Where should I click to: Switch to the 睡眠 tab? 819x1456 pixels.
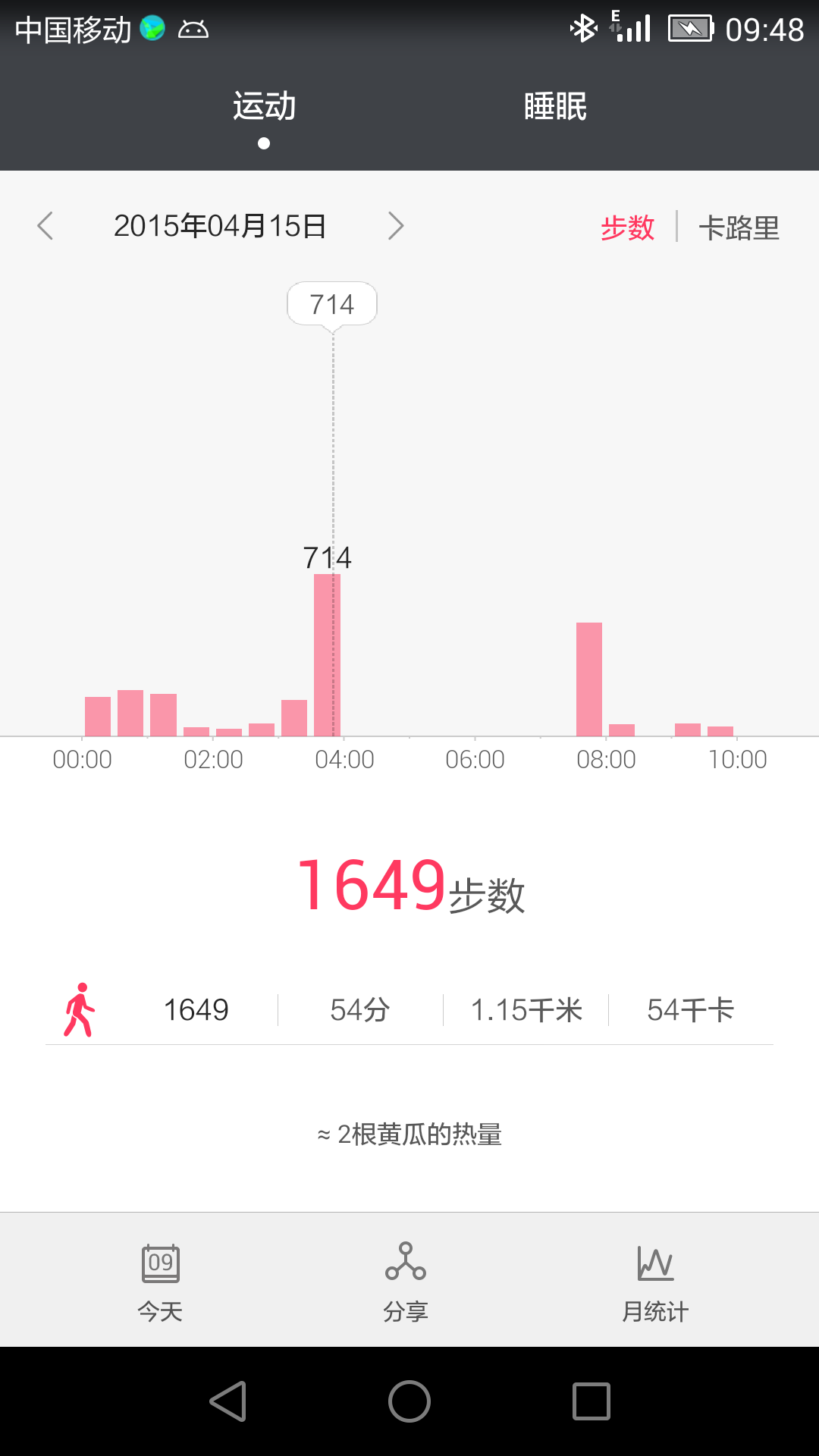555,106
